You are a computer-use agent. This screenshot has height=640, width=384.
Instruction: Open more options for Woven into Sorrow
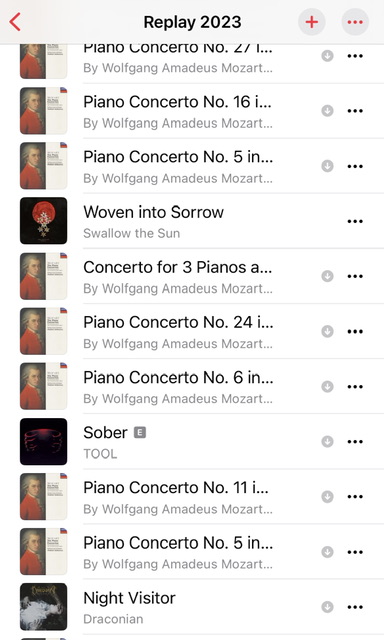[355, 221]
